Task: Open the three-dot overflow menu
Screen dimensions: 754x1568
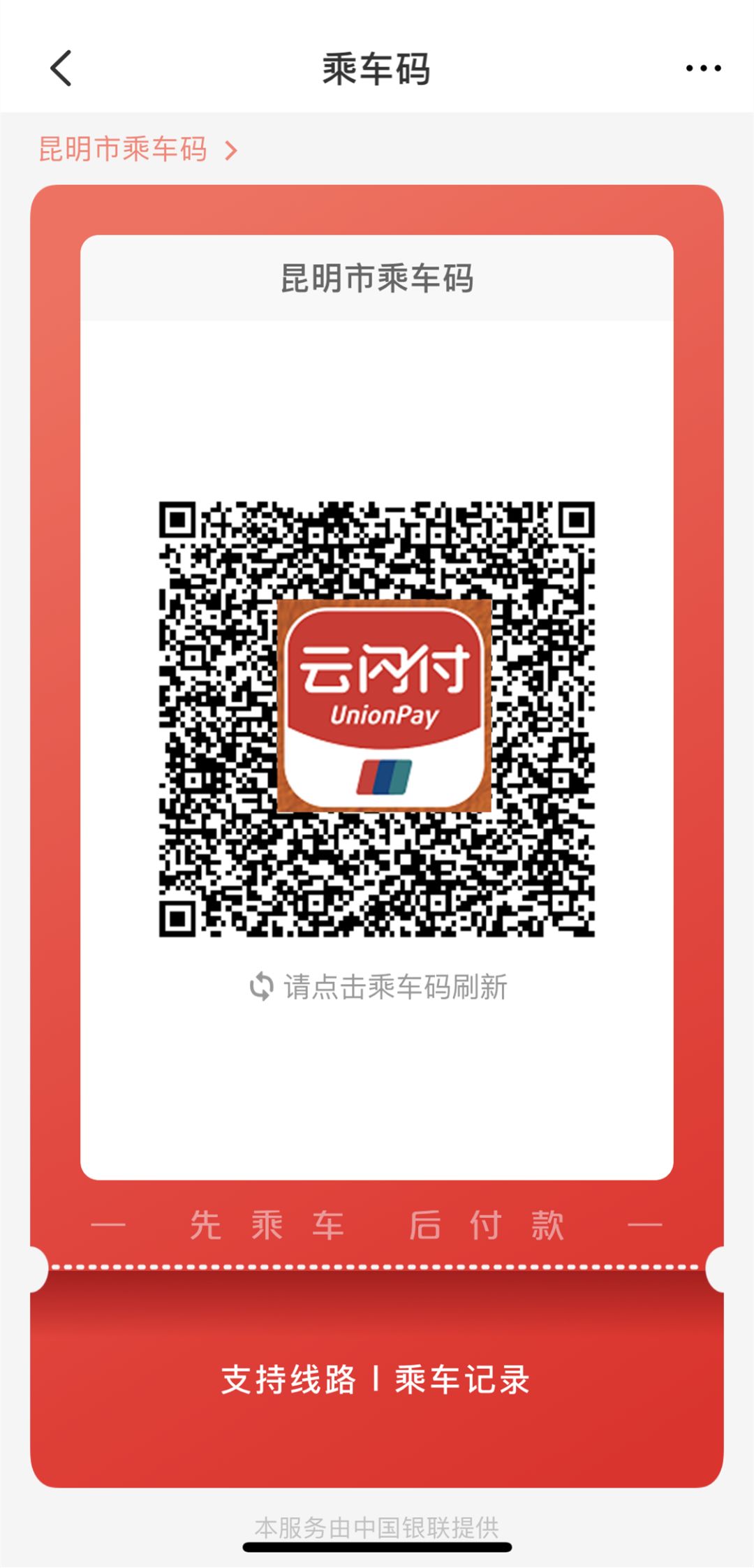Action: click(702, 68)
